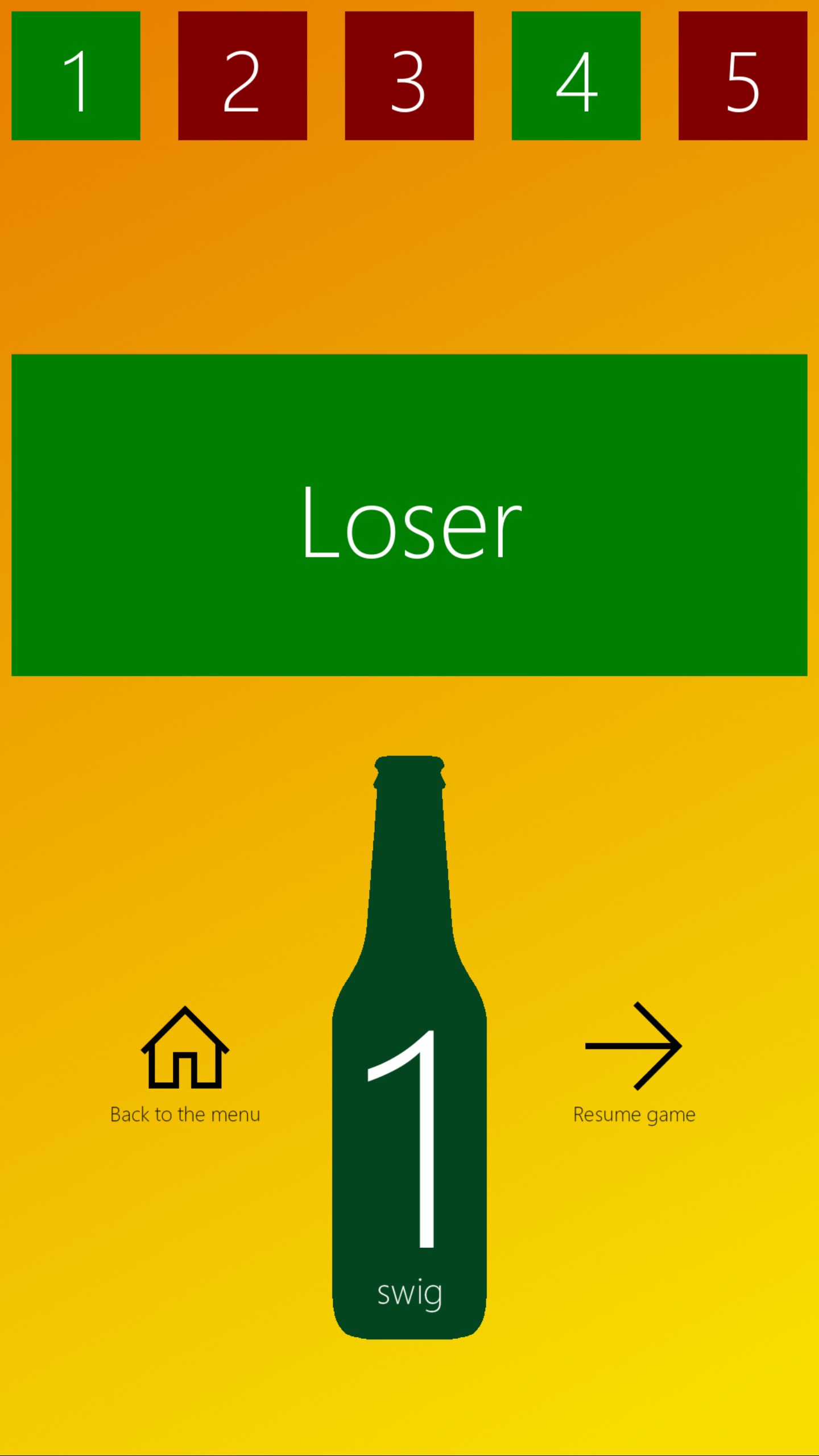Select the number 1 tile

76,76
